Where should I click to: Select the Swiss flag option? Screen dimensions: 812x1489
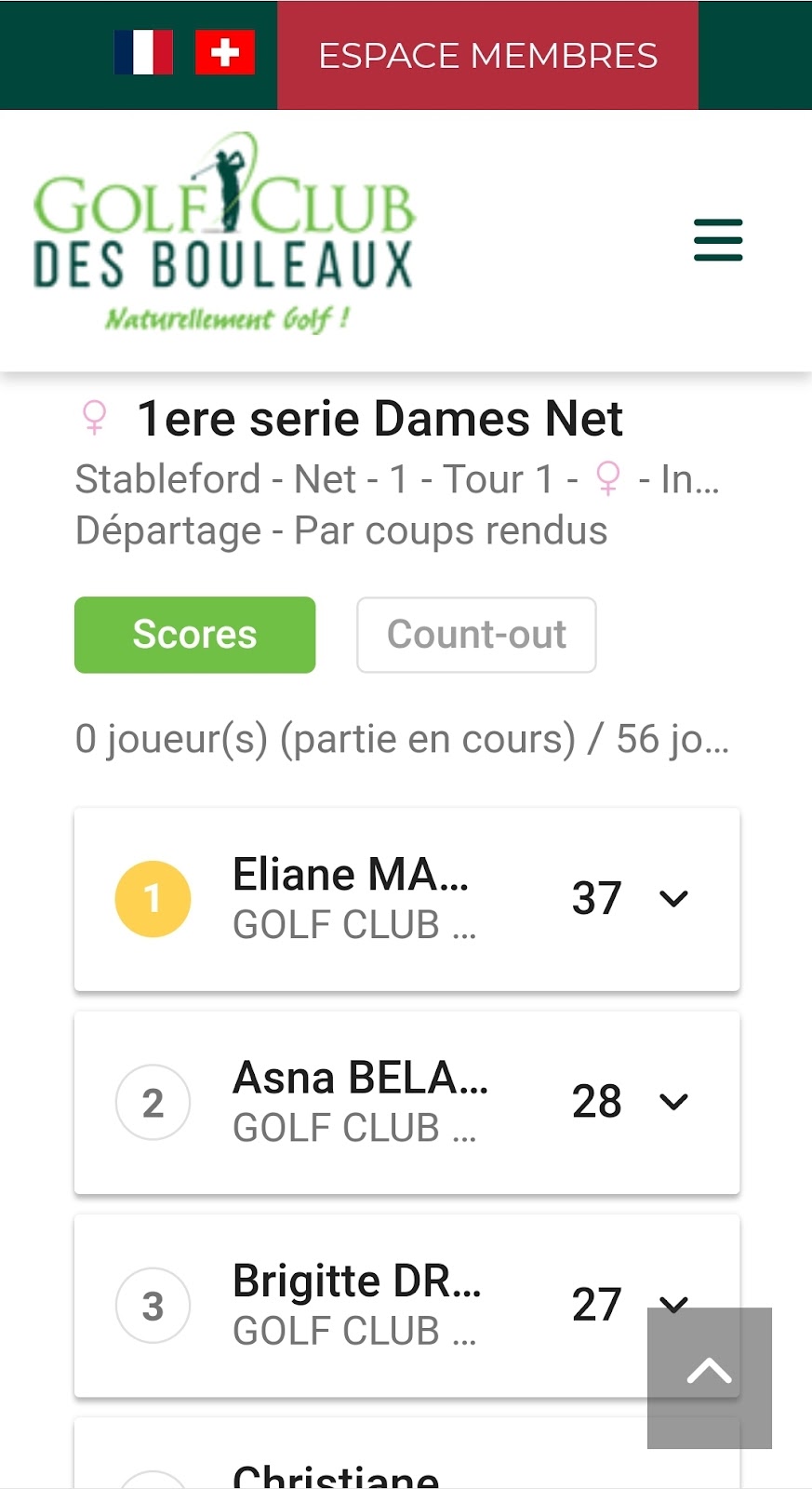pos(224,53)
